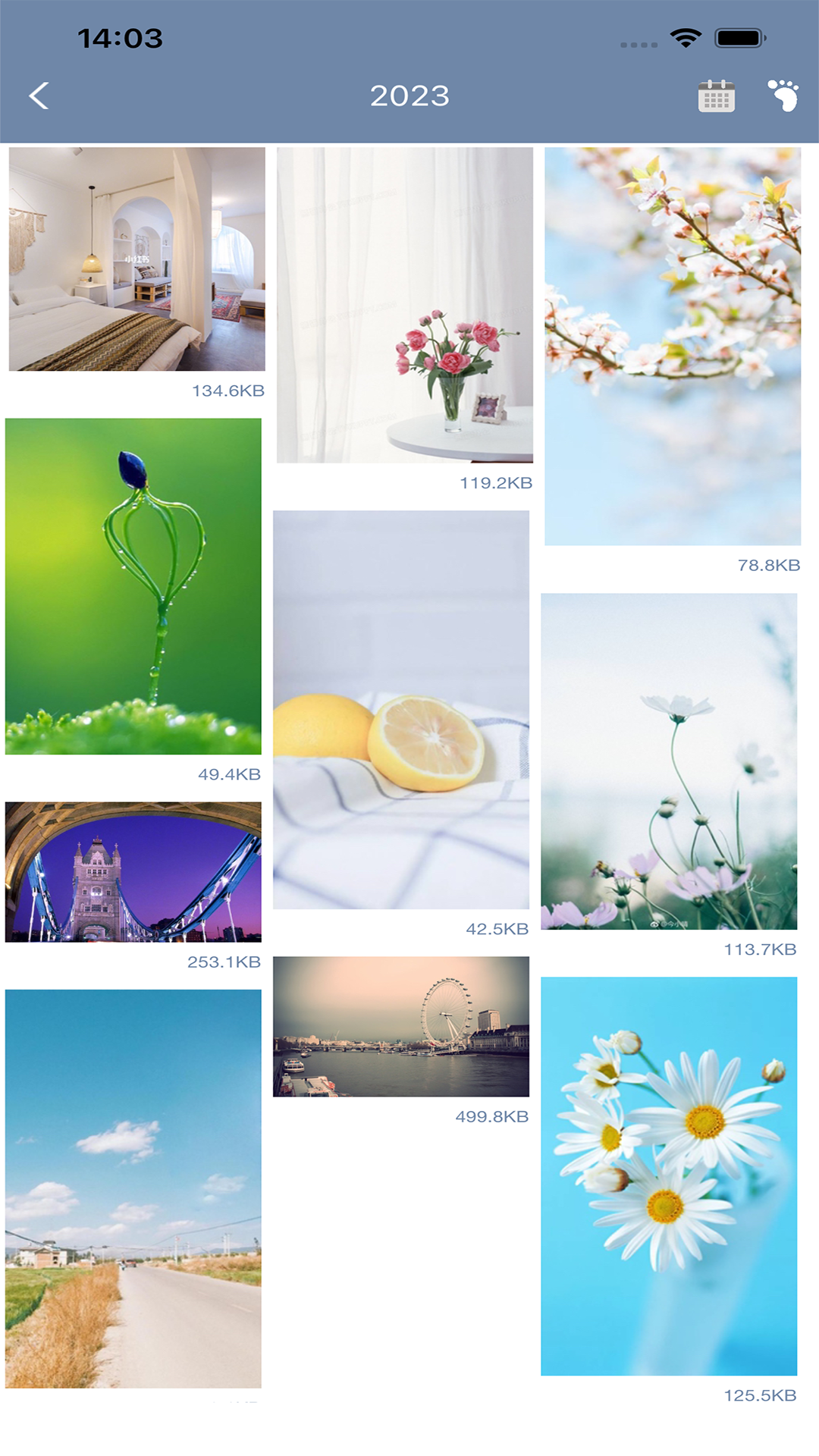Select the green sprout photo (49.4KB)

[133, 586]
